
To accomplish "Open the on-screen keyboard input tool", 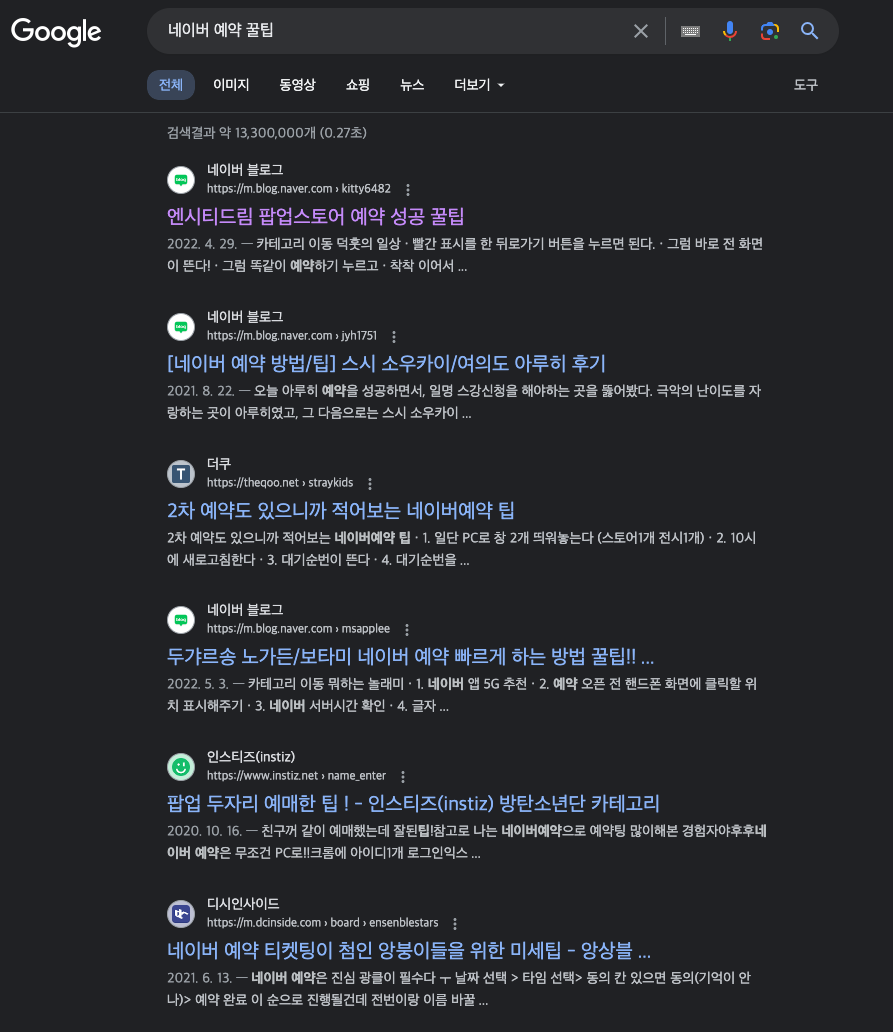I will [690, 31].
